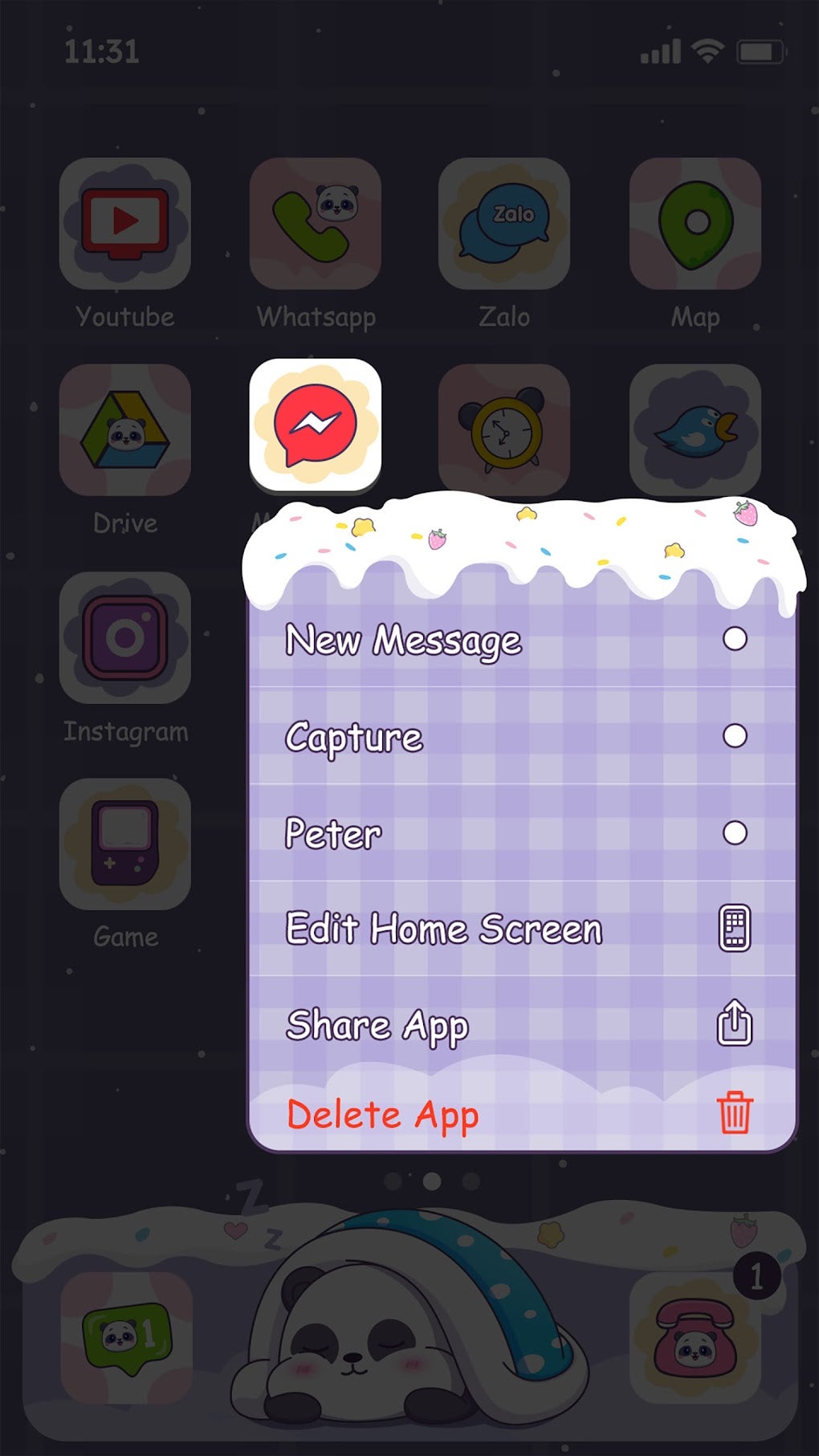This screenshot has height=1456, width=819.
Task: Tap Edit Home Screen
Action: click(x=443, y=929)
